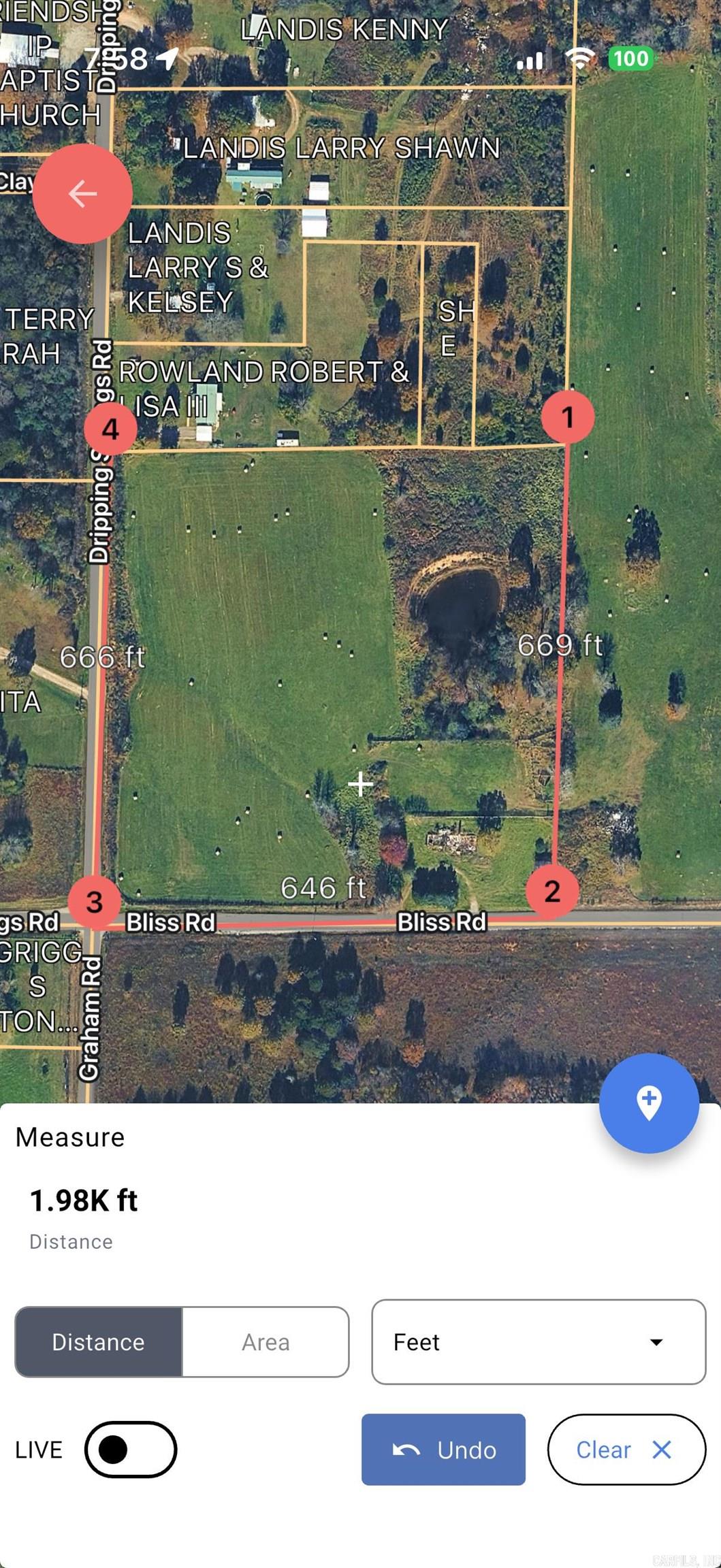Enable the LIVE toggle
This screenshot has height=1568, width=721.
click(x=130, y=1449)
